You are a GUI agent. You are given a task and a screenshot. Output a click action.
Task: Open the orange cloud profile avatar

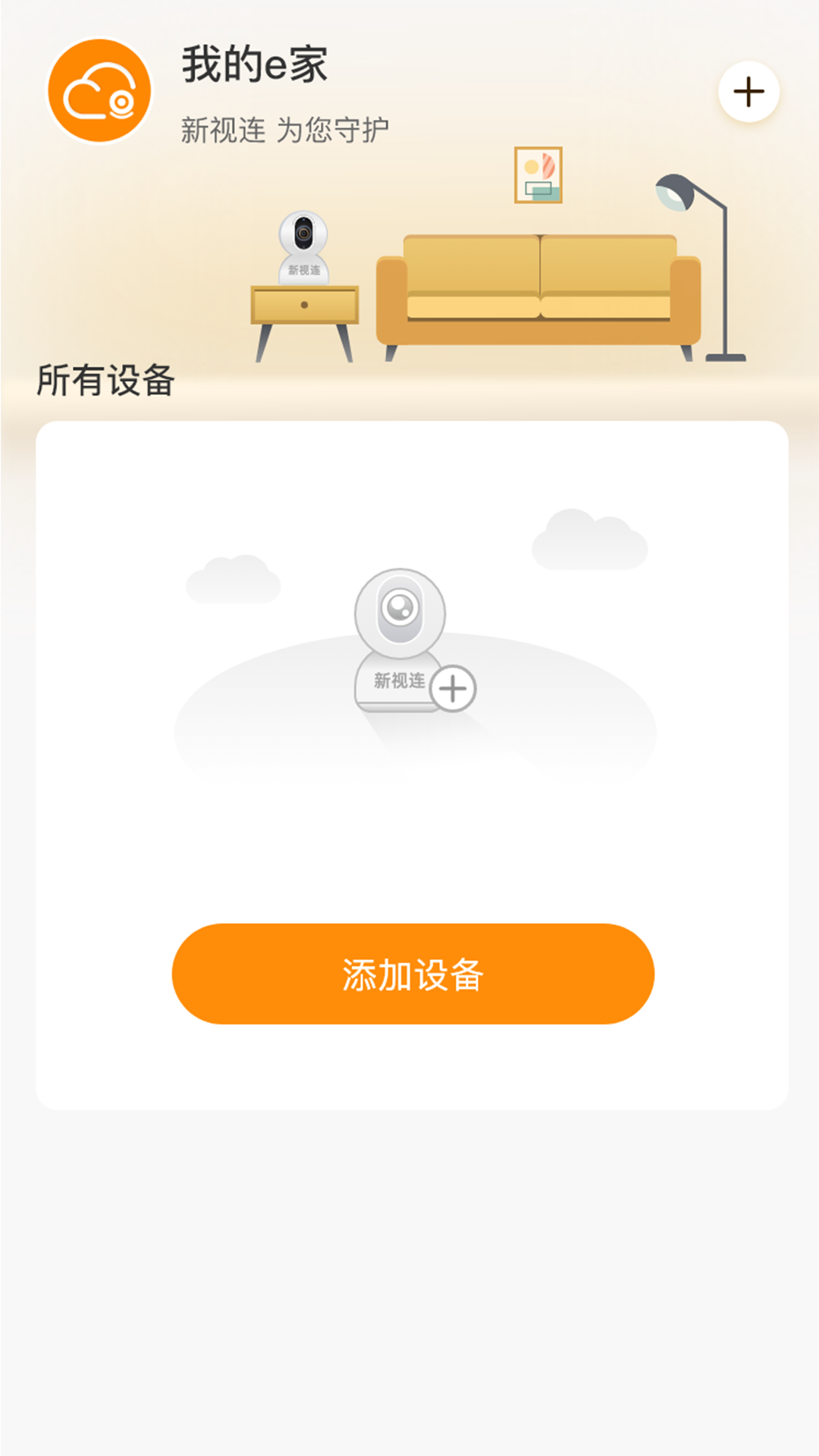99,92
